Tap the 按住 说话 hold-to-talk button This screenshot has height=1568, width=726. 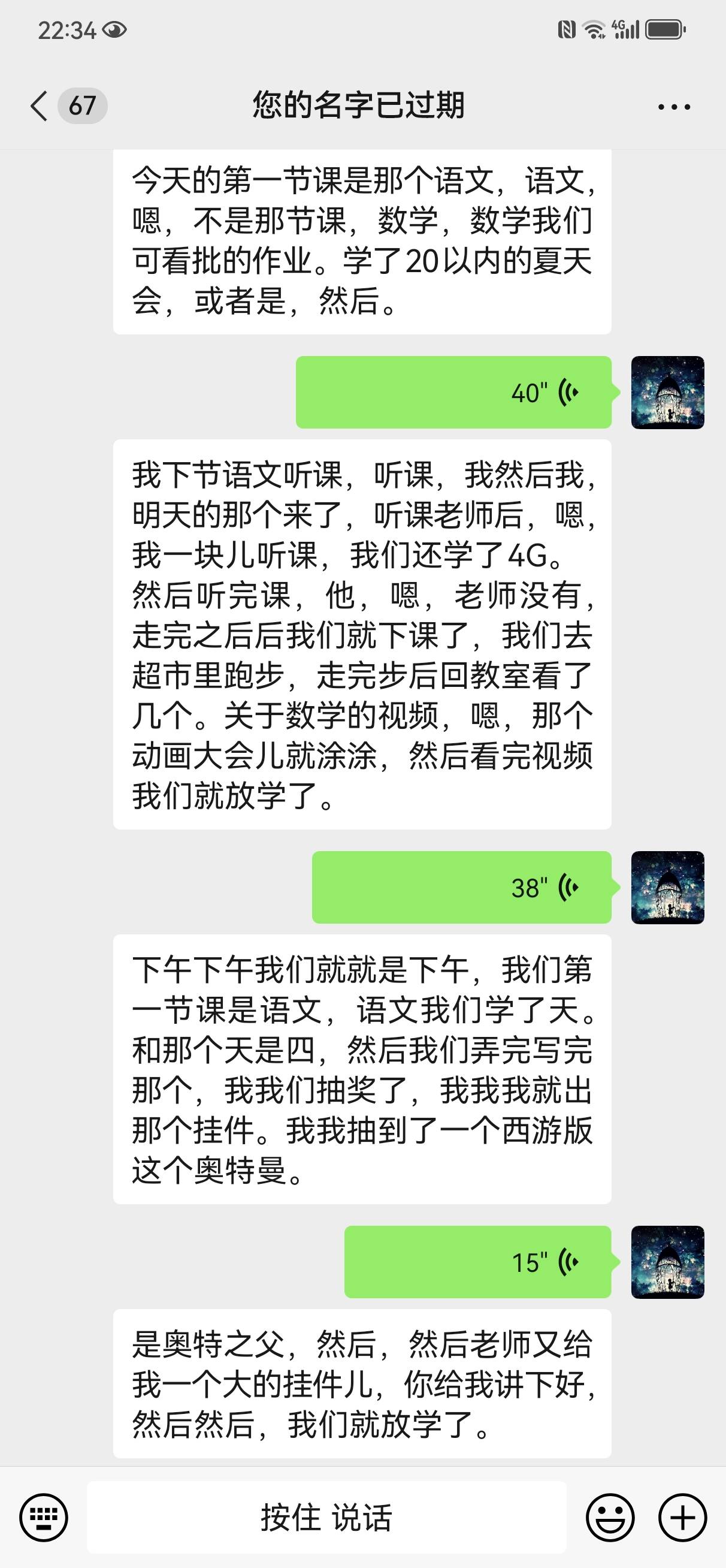pos(327,1517)
